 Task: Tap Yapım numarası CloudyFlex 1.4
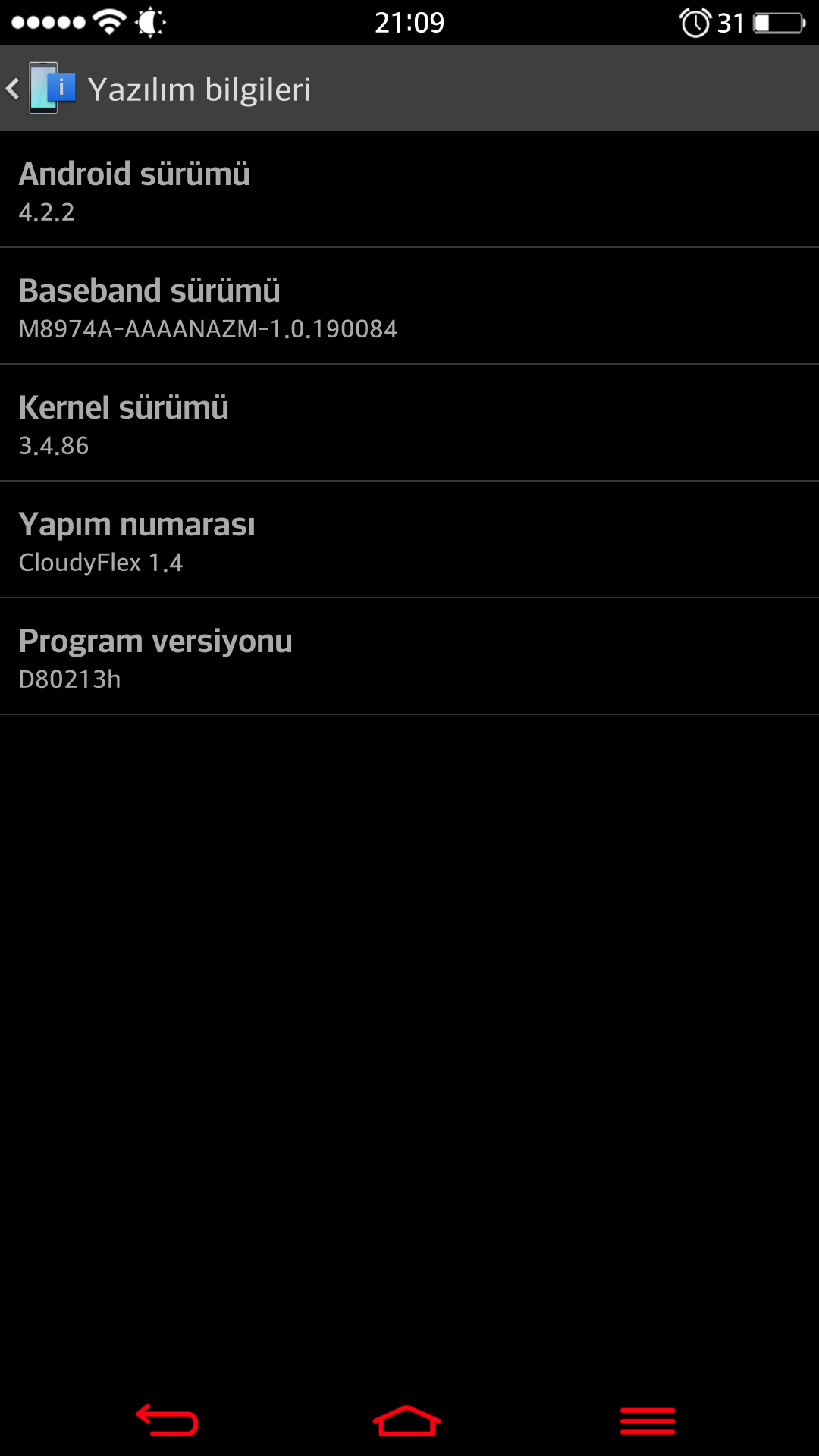tap(409, 540)
